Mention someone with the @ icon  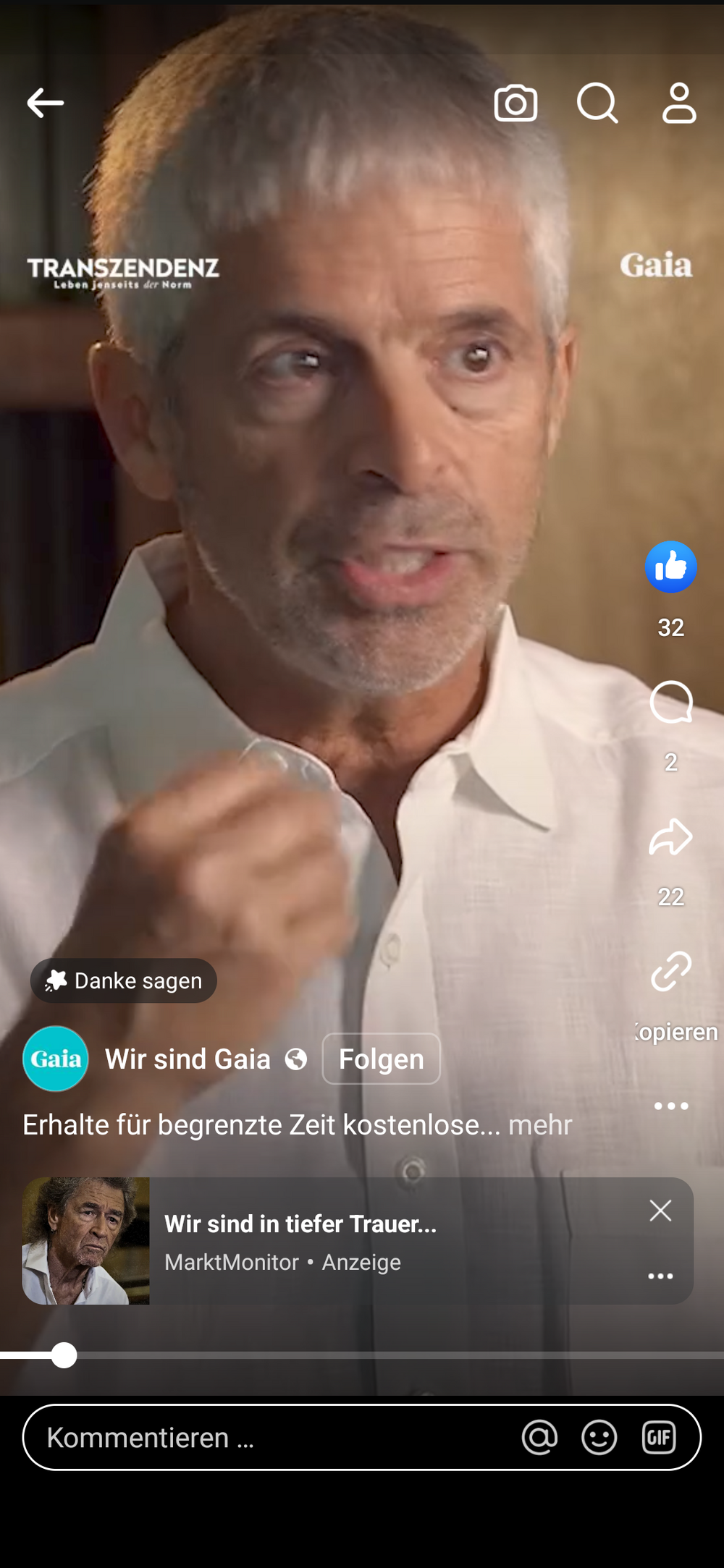coord(539,1438)
